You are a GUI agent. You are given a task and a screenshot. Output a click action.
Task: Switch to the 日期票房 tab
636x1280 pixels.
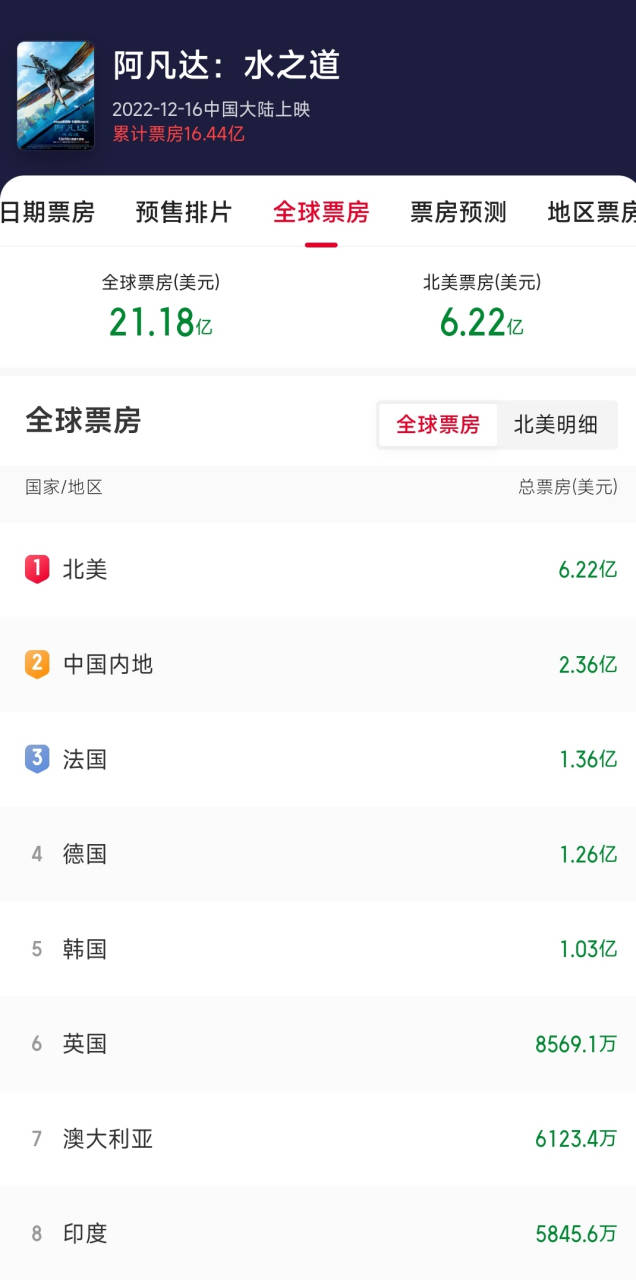tap(47, 212)
